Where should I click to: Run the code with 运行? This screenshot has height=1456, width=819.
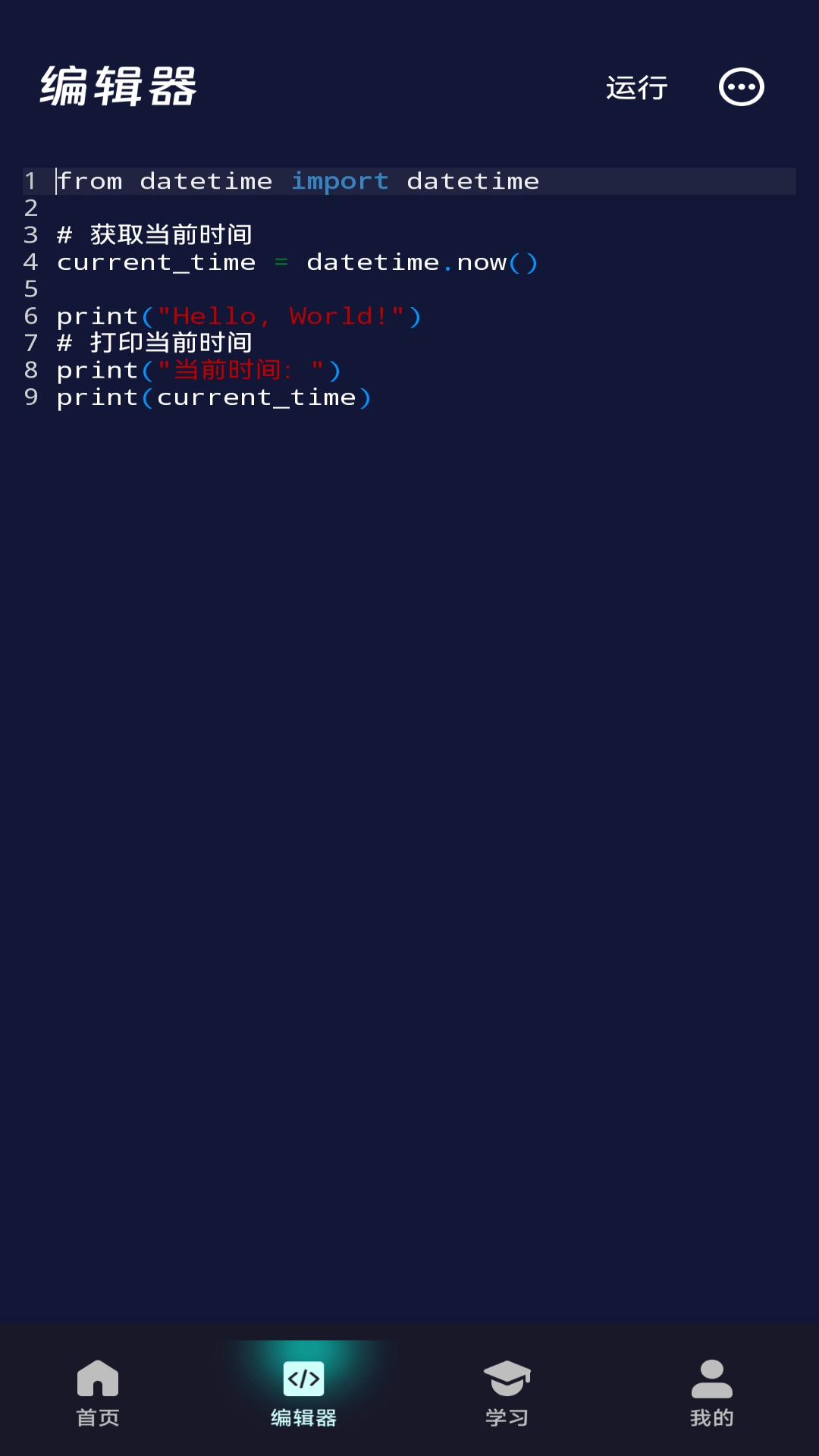coord(636,88)
